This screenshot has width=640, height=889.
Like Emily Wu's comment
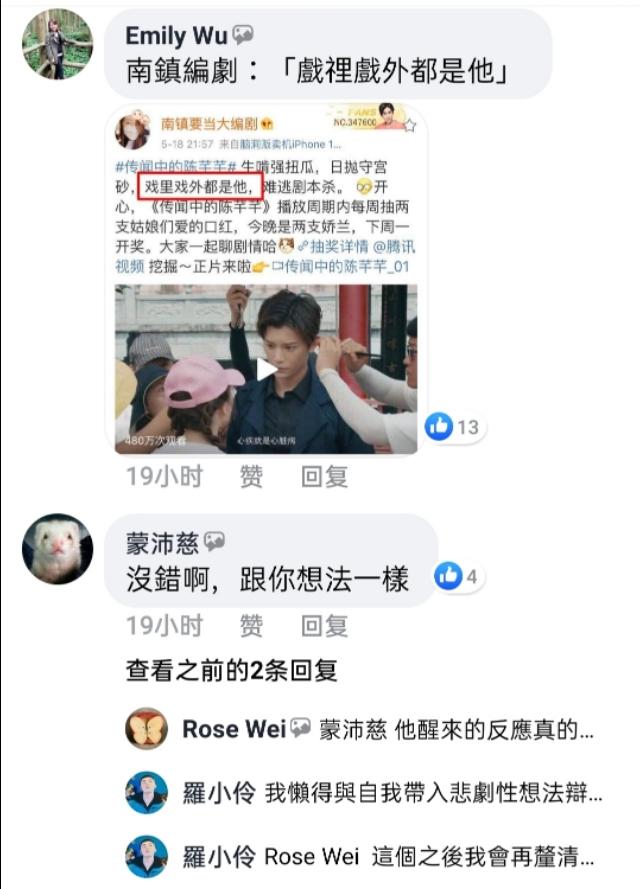[x=251, y=477]
